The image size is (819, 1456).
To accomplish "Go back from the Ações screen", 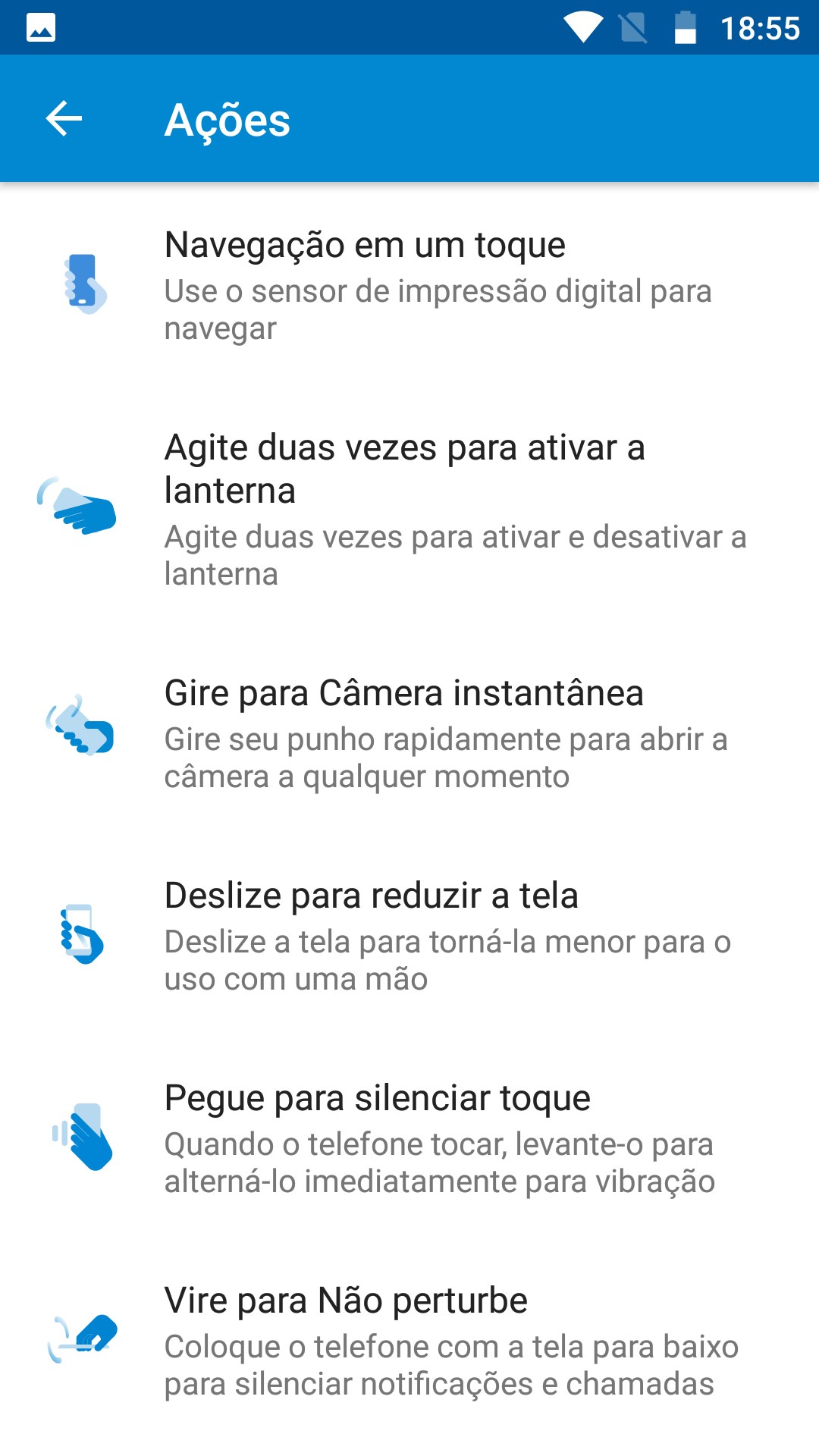I will click(64, 119).
